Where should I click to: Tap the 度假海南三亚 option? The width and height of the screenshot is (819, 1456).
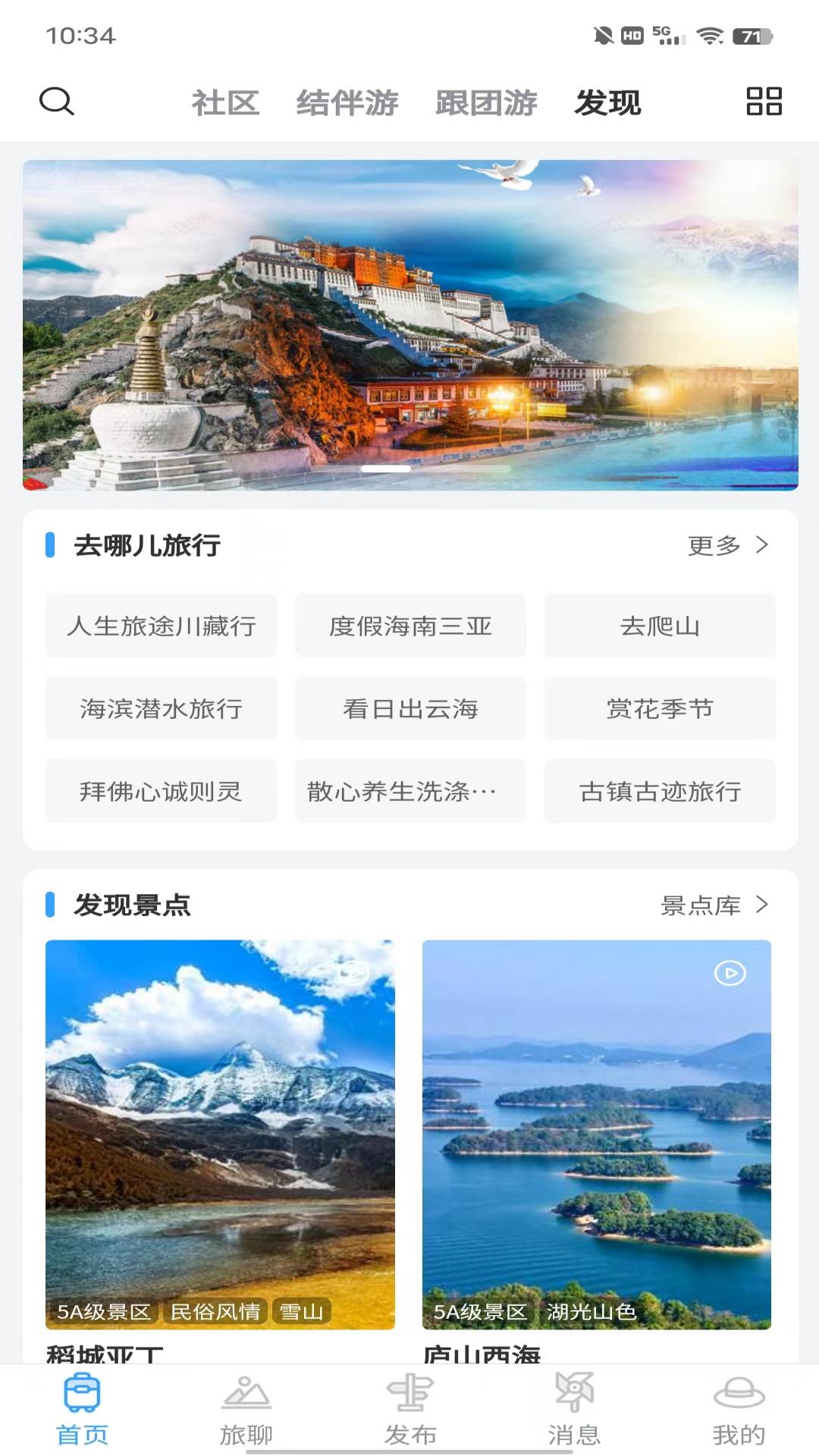(410, 626)
